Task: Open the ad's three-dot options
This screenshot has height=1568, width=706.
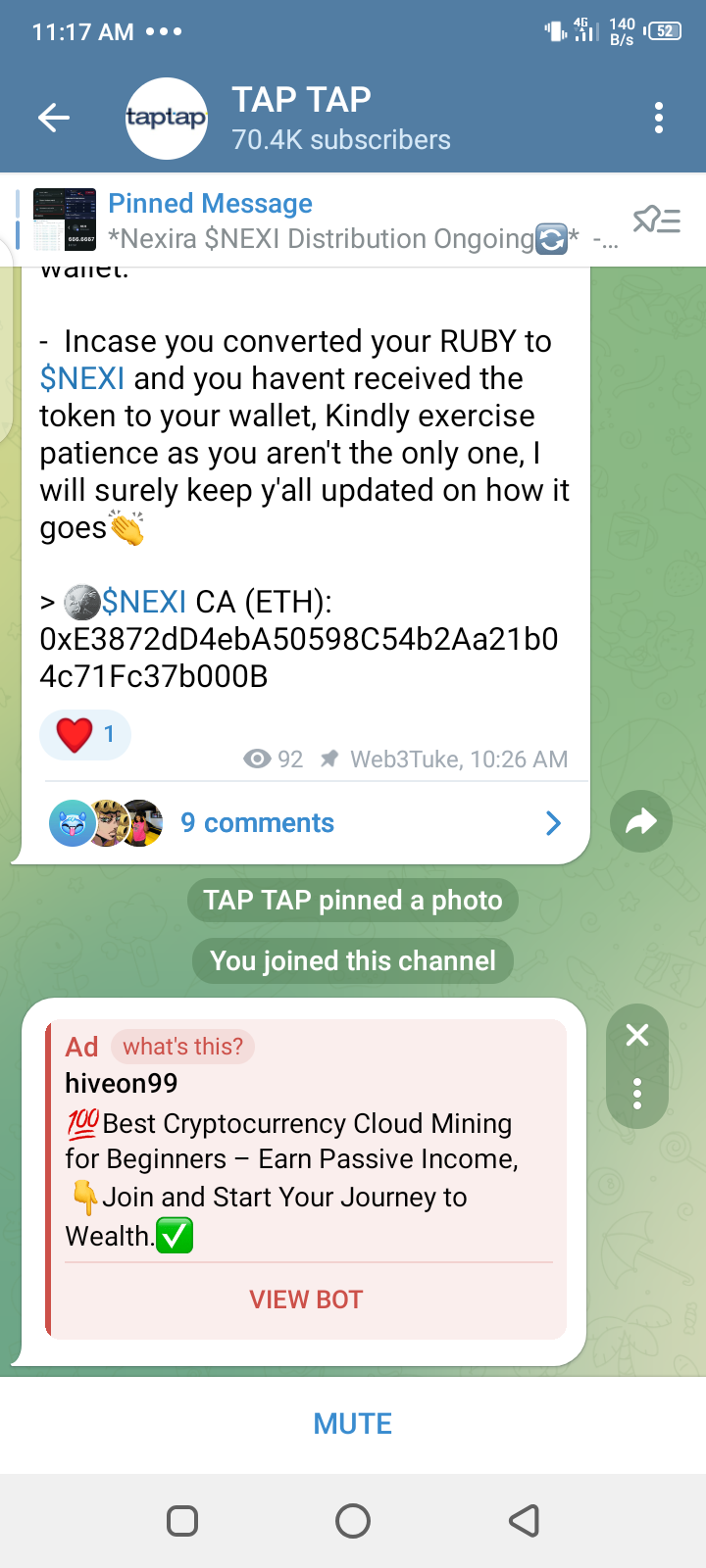Action: tap(637, 1093)
